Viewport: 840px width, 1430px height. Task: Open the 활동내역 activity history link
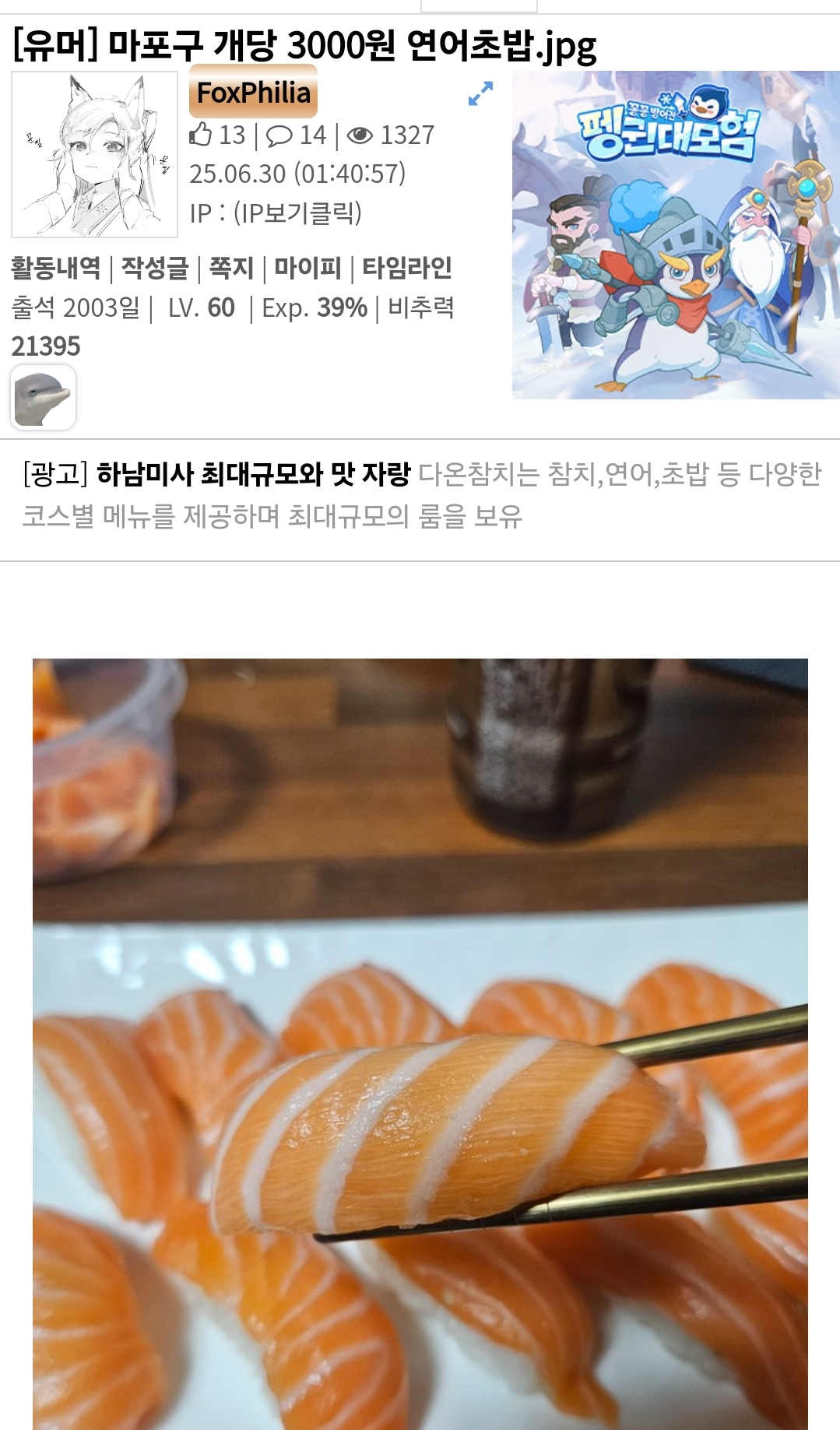55,268
